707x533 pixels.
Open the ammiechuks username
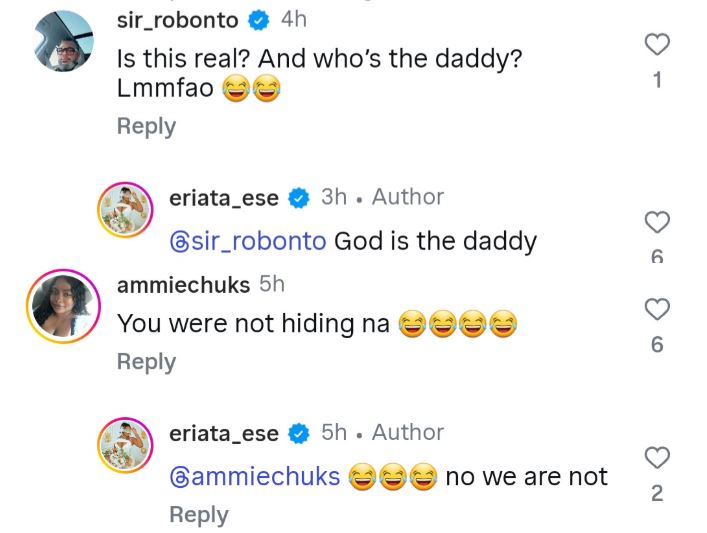pyautogui.click(x=183, y=285)
